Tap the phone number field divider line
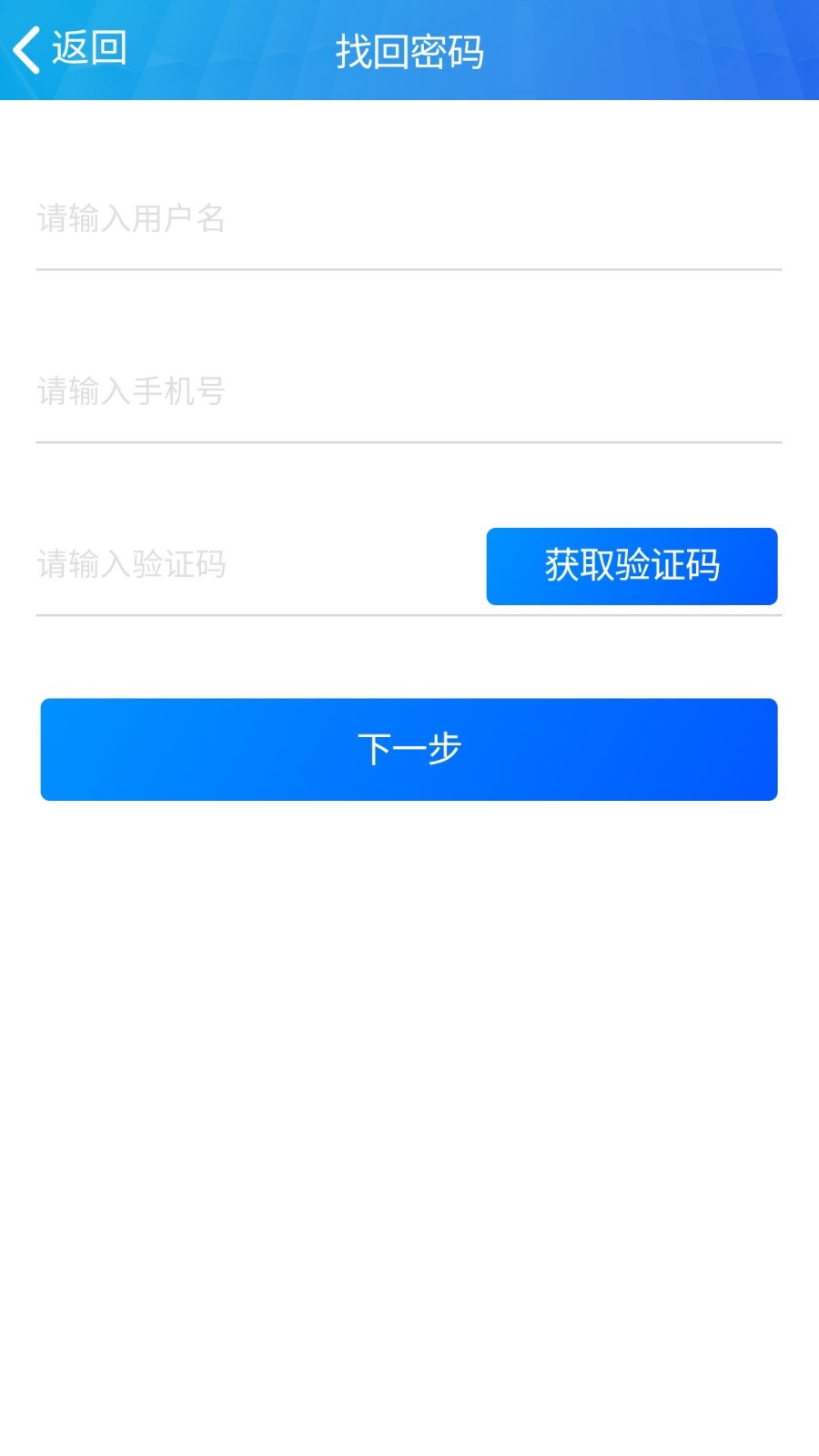Image resolution: width=819 pixels, height=1456 pixels. [x=408, y=441]
